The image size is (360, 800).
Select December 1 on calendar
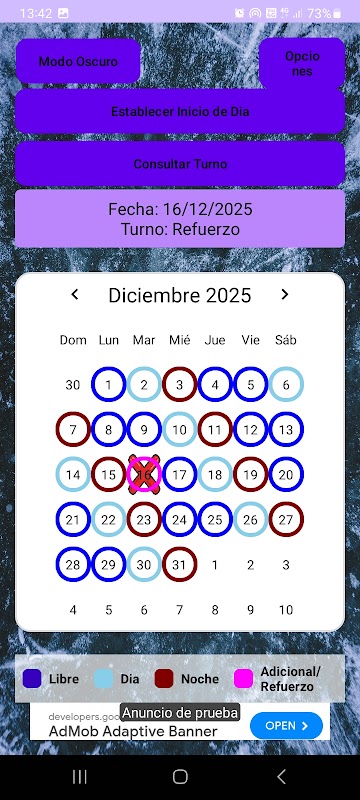point(109,385)
